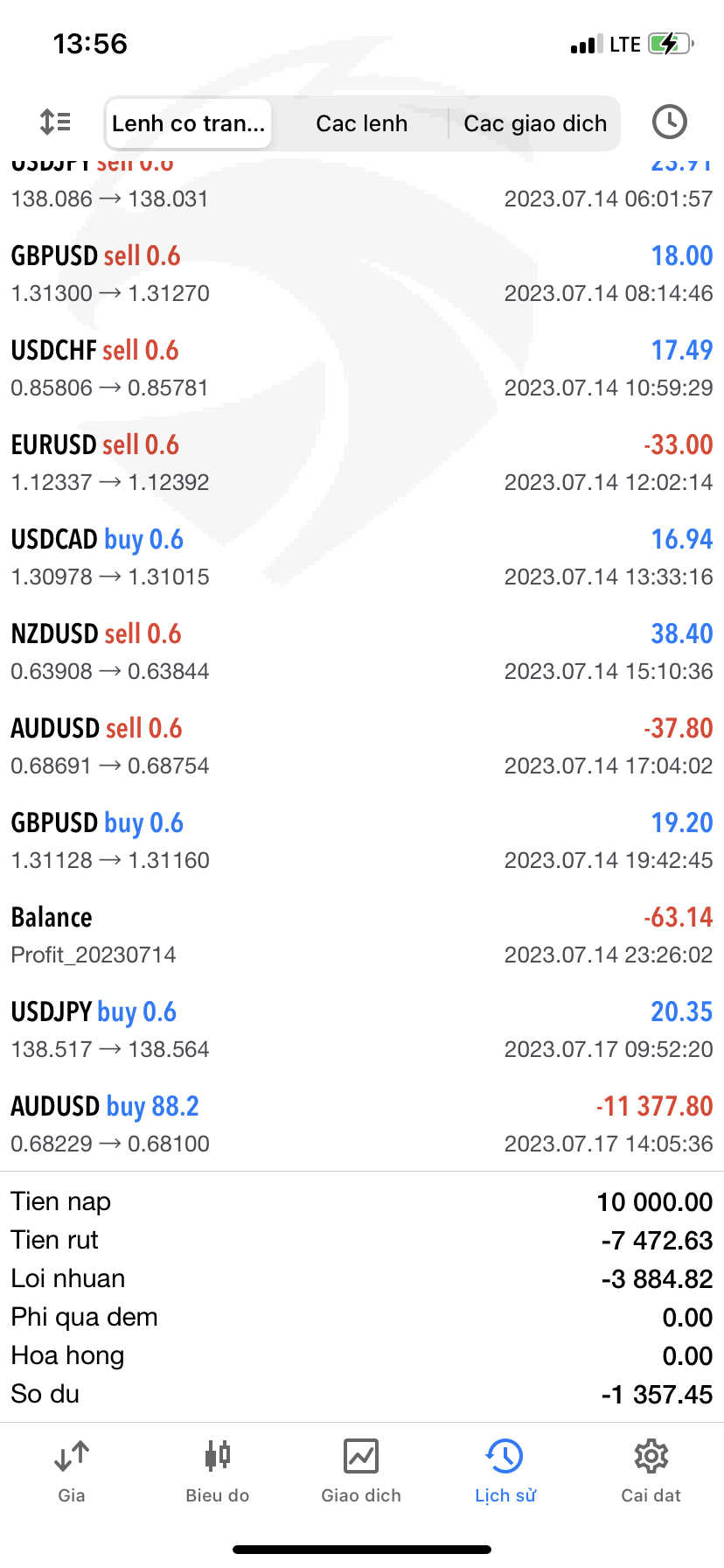724x1568 pixels.
Task: Select the Lenh co tran segment
Action: (188, 123)
